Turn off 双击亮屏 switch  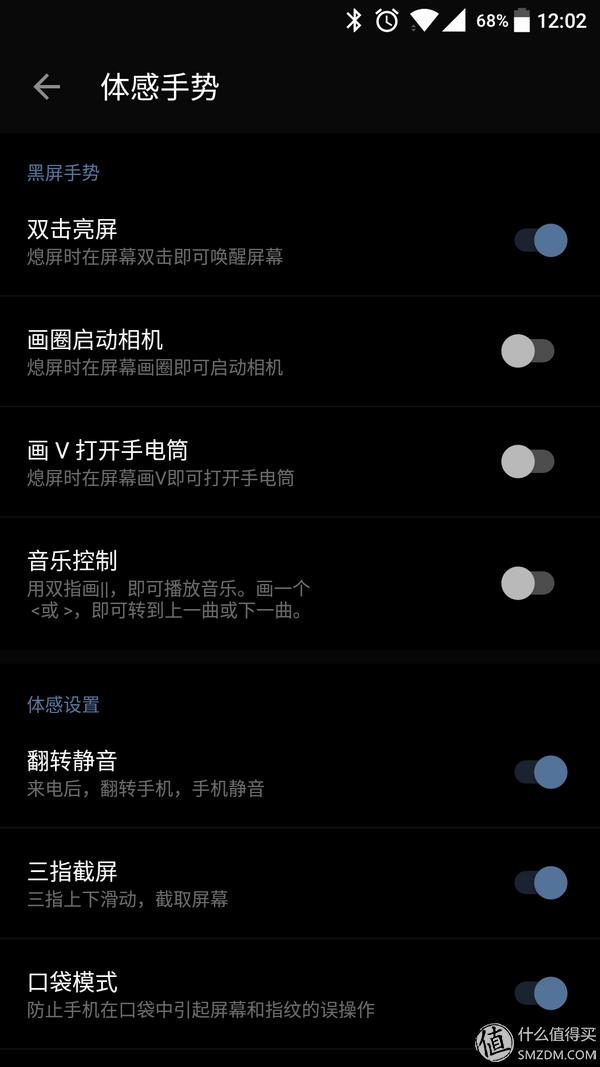(x=541, y=240)
